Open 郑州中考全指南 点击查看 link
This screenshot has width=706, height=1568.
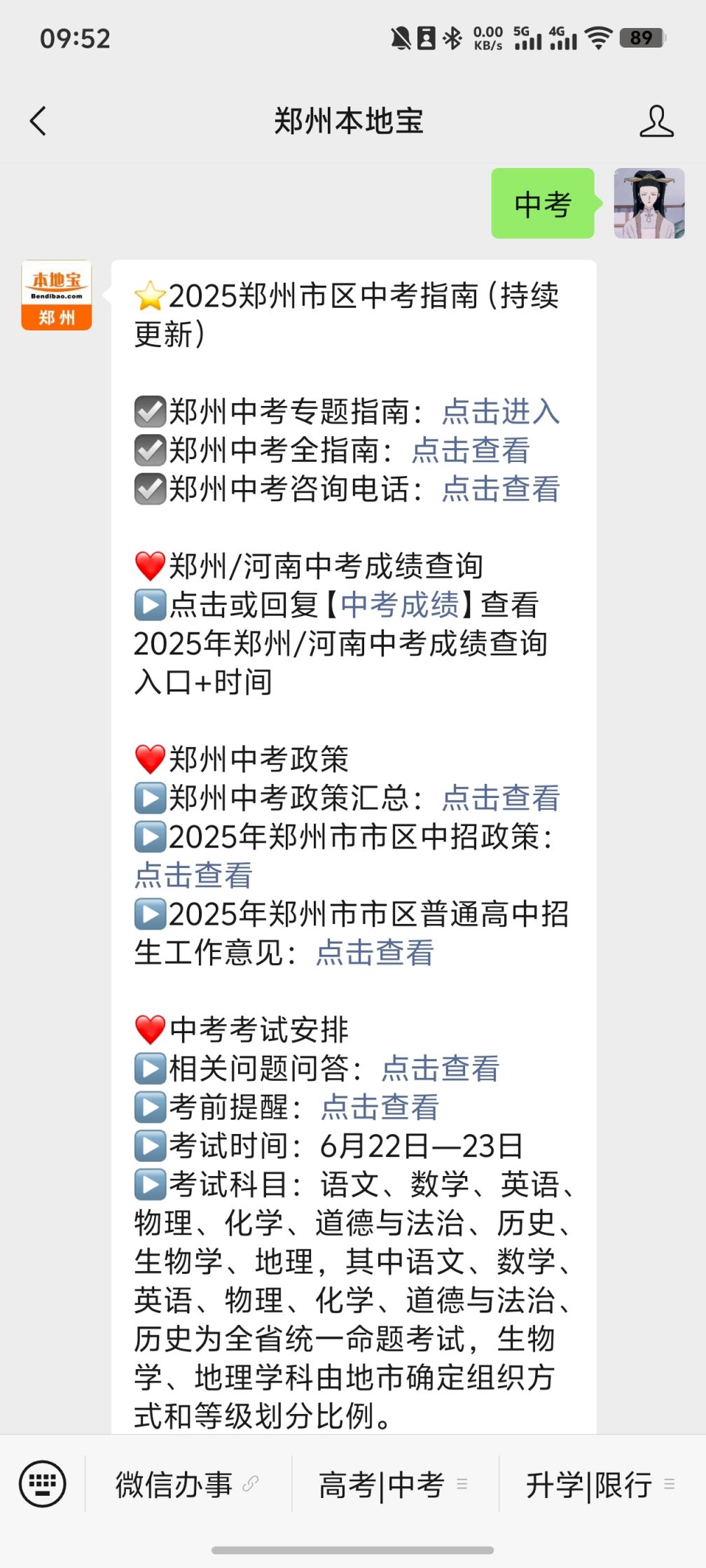click(470, 450)
